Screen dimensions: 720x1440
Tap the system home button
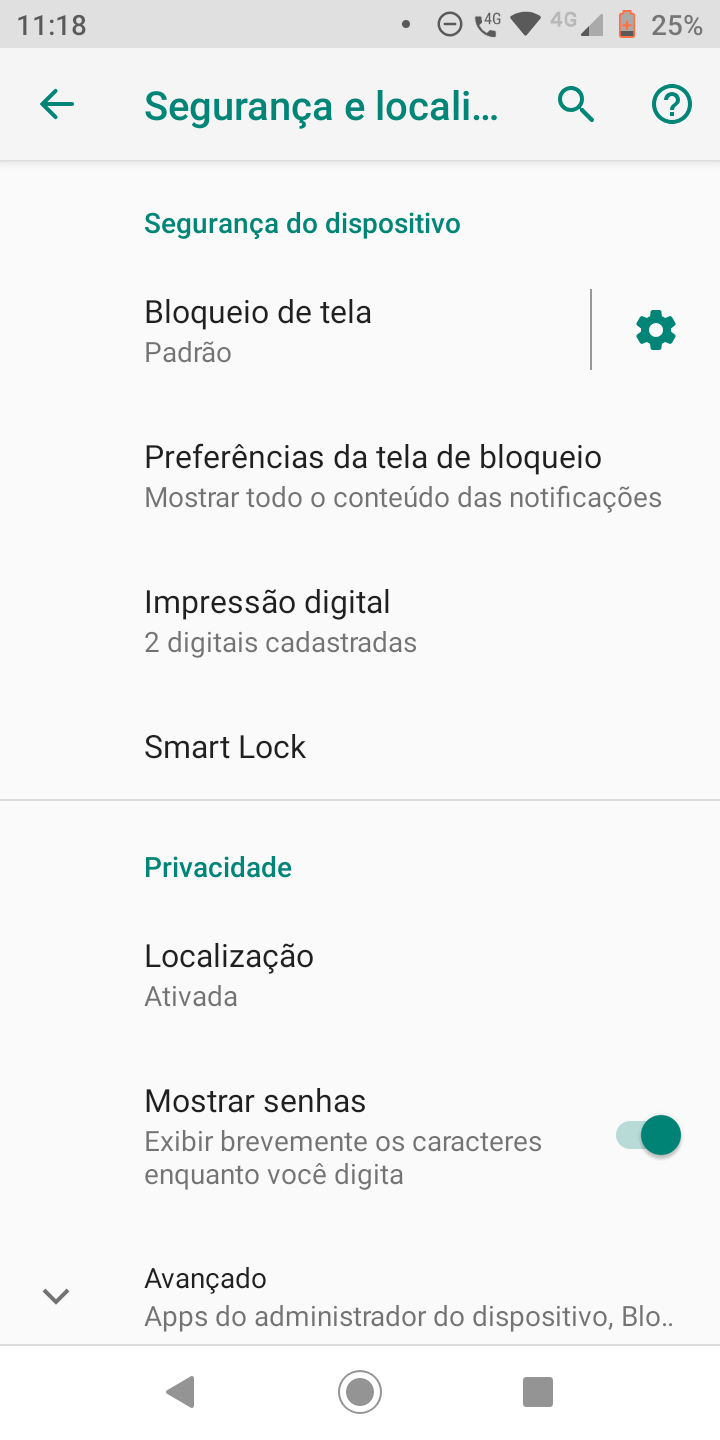point(360,1392)
